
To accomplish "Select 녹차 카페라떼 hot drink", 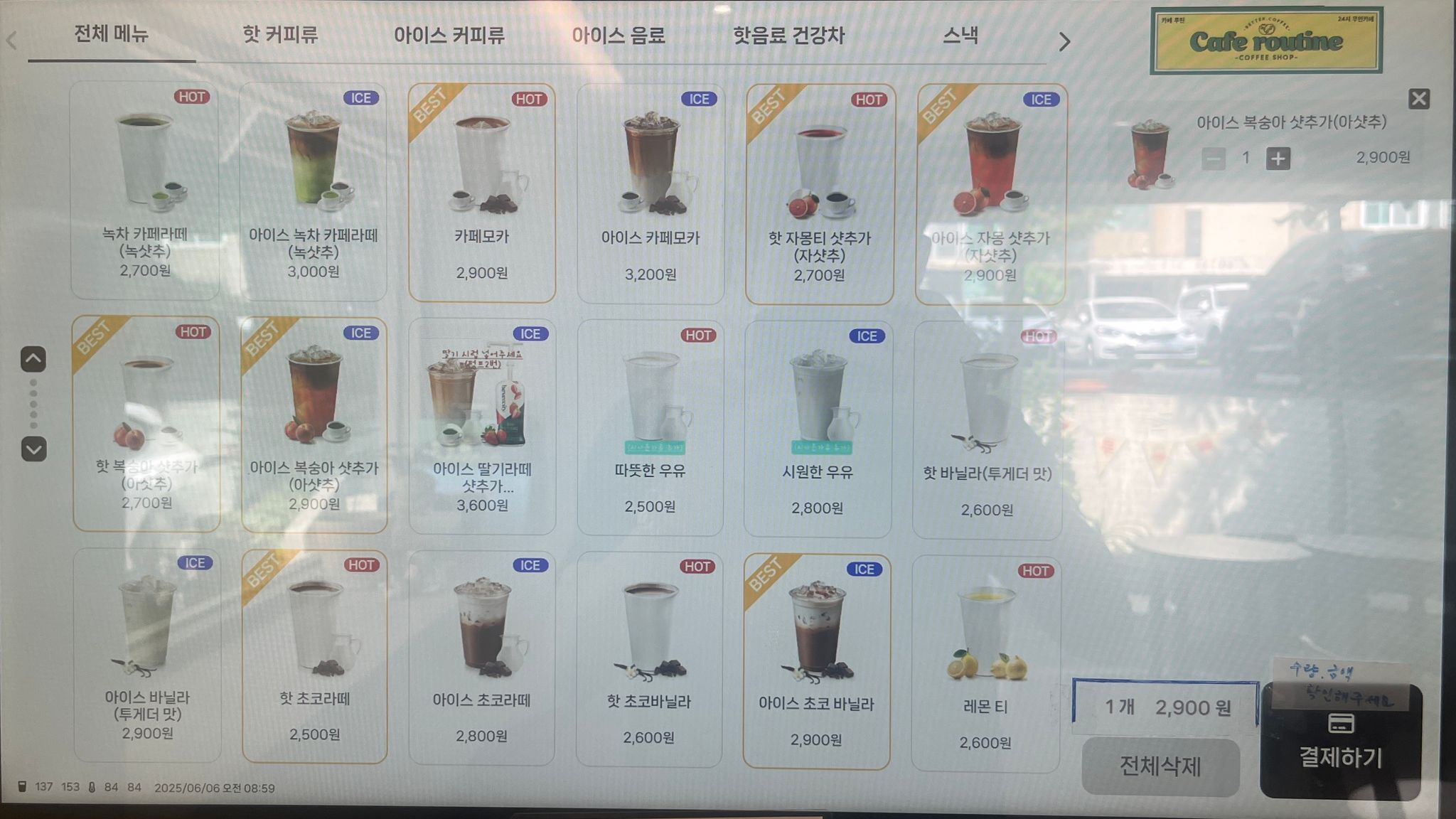I will (144, 191).
